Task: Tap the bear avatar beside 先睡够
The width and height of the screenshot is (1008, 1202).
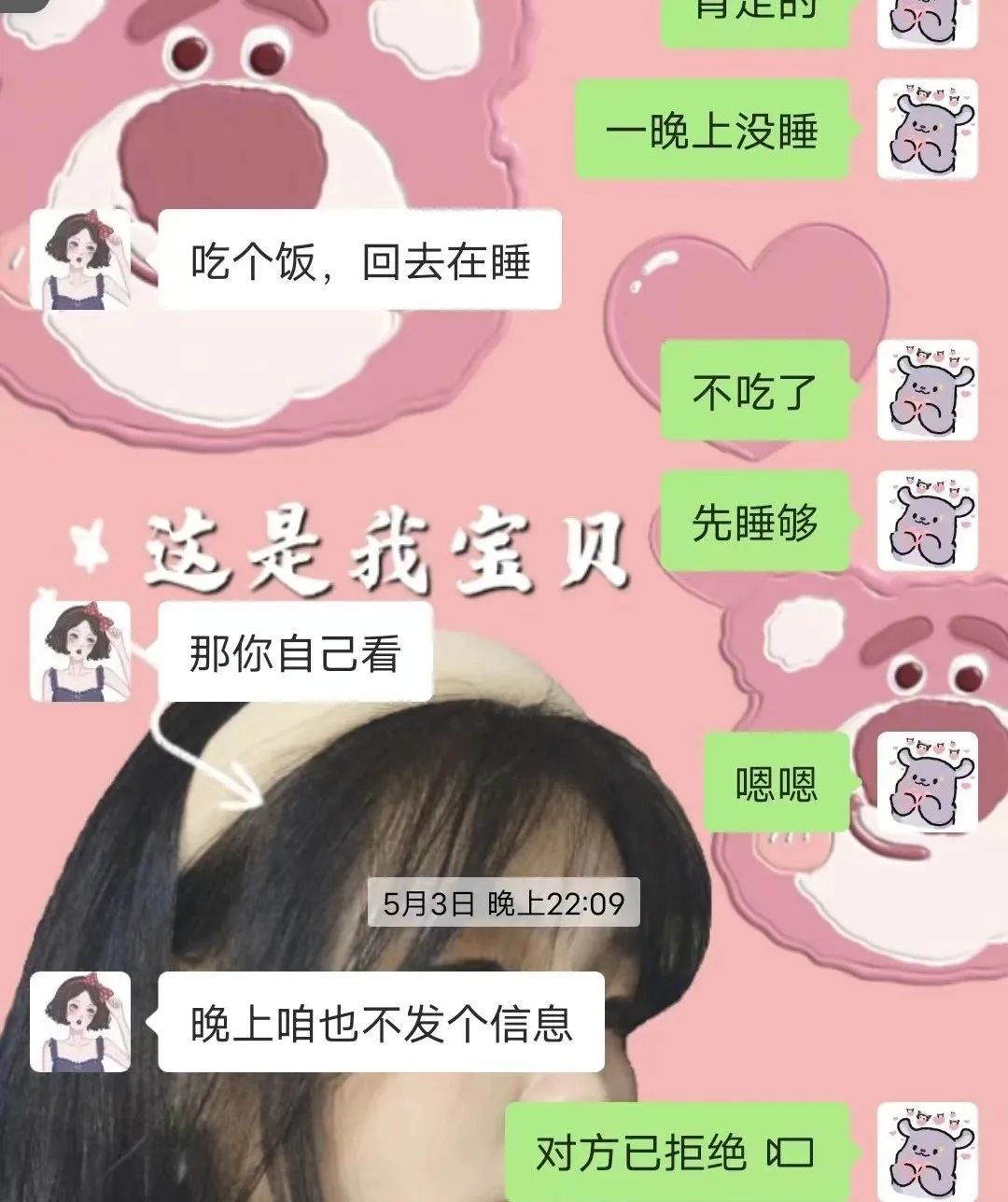Action: pos(928,521)
